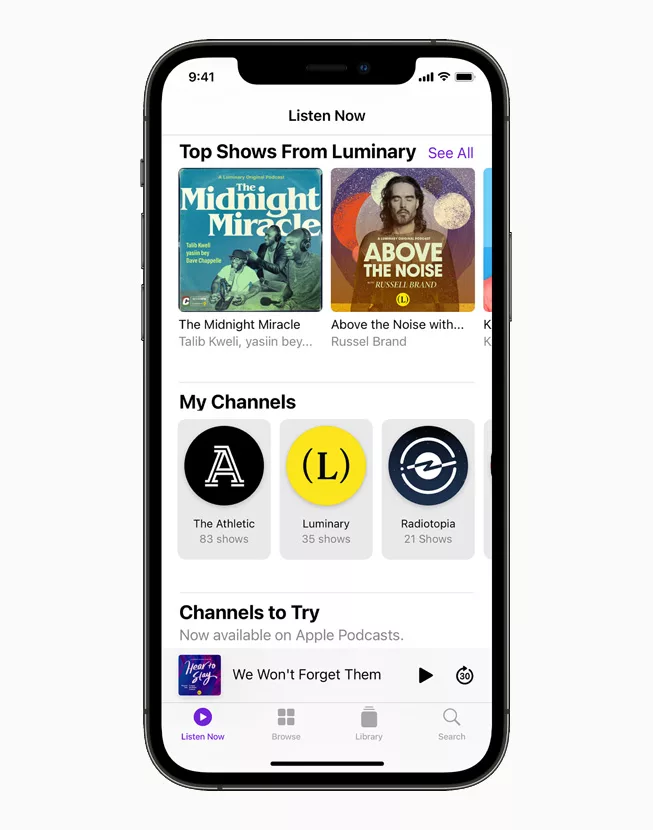
Task: Open the Radiotopia channel
Action: click(x=428, y=488)
